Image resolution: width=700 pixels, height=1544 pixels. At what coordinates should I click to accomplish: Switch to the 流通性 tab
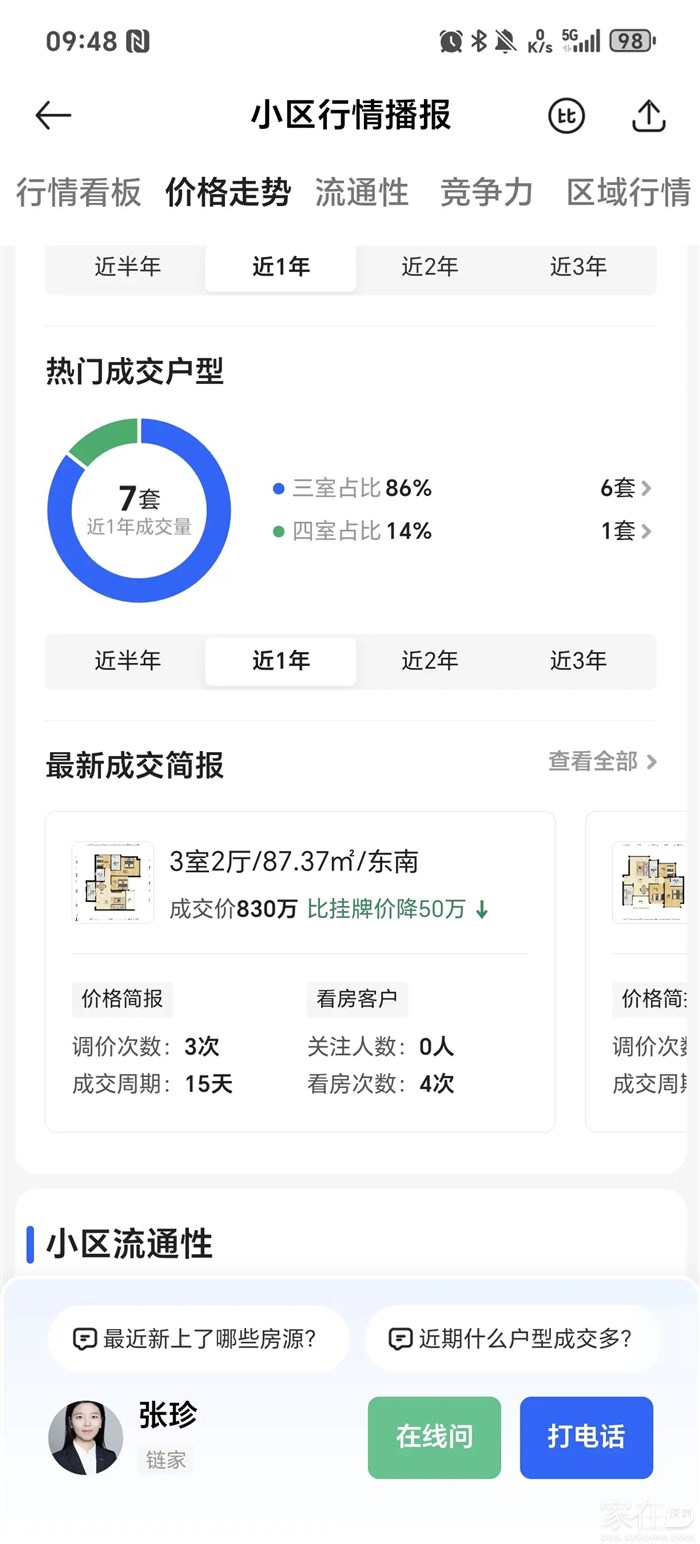[x=362, y=192]
